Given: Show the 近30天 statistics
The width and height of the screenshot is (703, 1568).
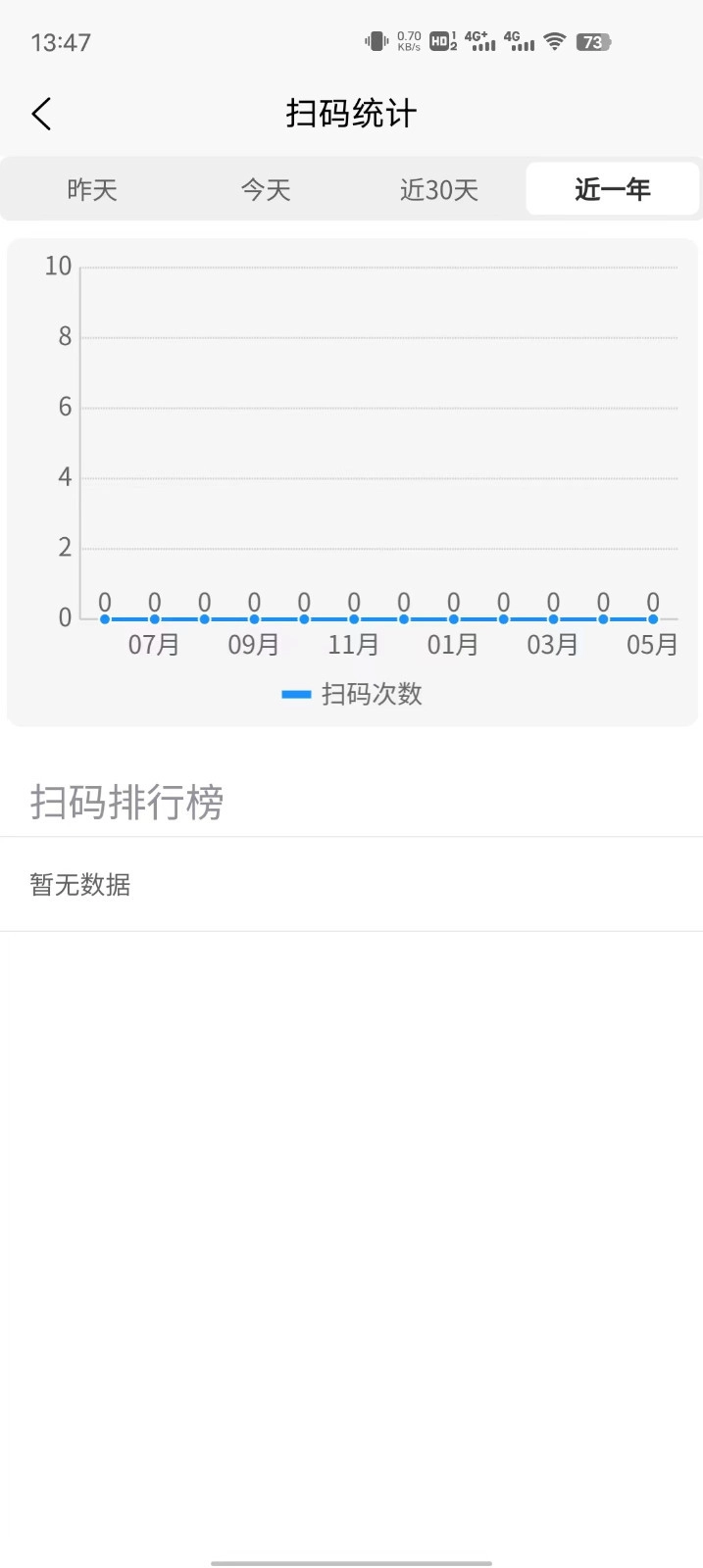Looking at the screenshot, I should (x=438, y=189).
